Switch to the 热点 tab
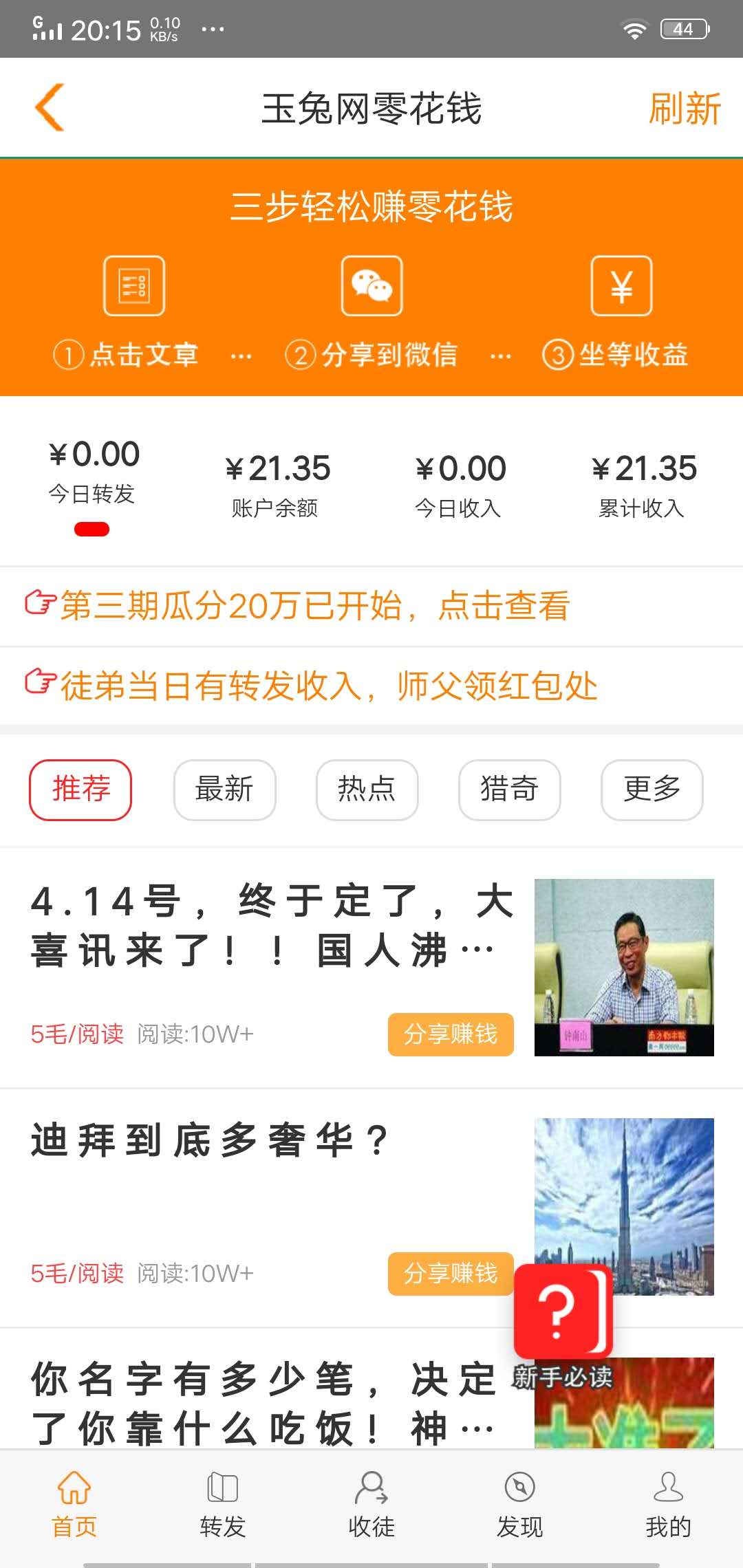This screenshot has width=743, height=1568. [x=367, y=790]
